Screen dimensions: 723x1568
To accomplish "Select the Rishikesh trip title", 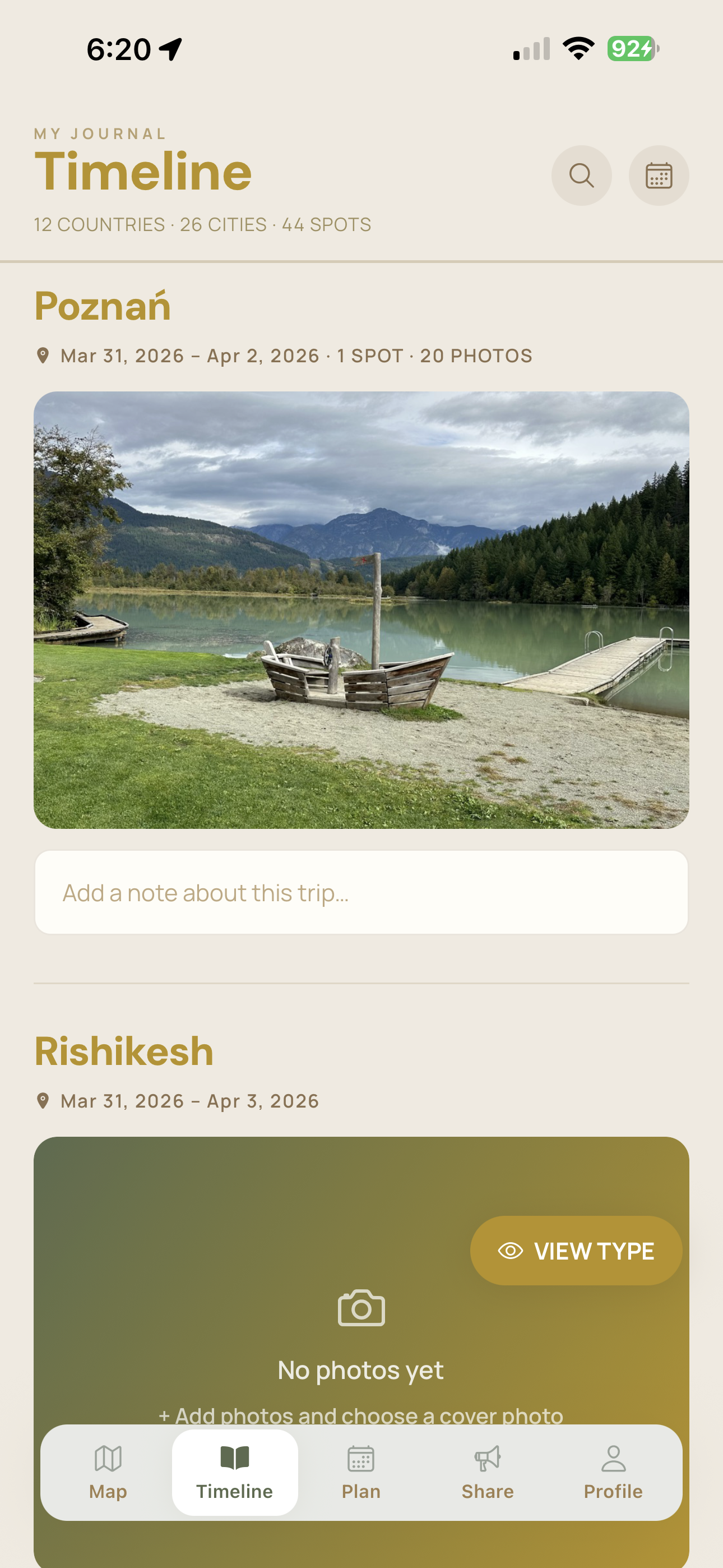I will pyautogui.click(x=123, y=1050).
